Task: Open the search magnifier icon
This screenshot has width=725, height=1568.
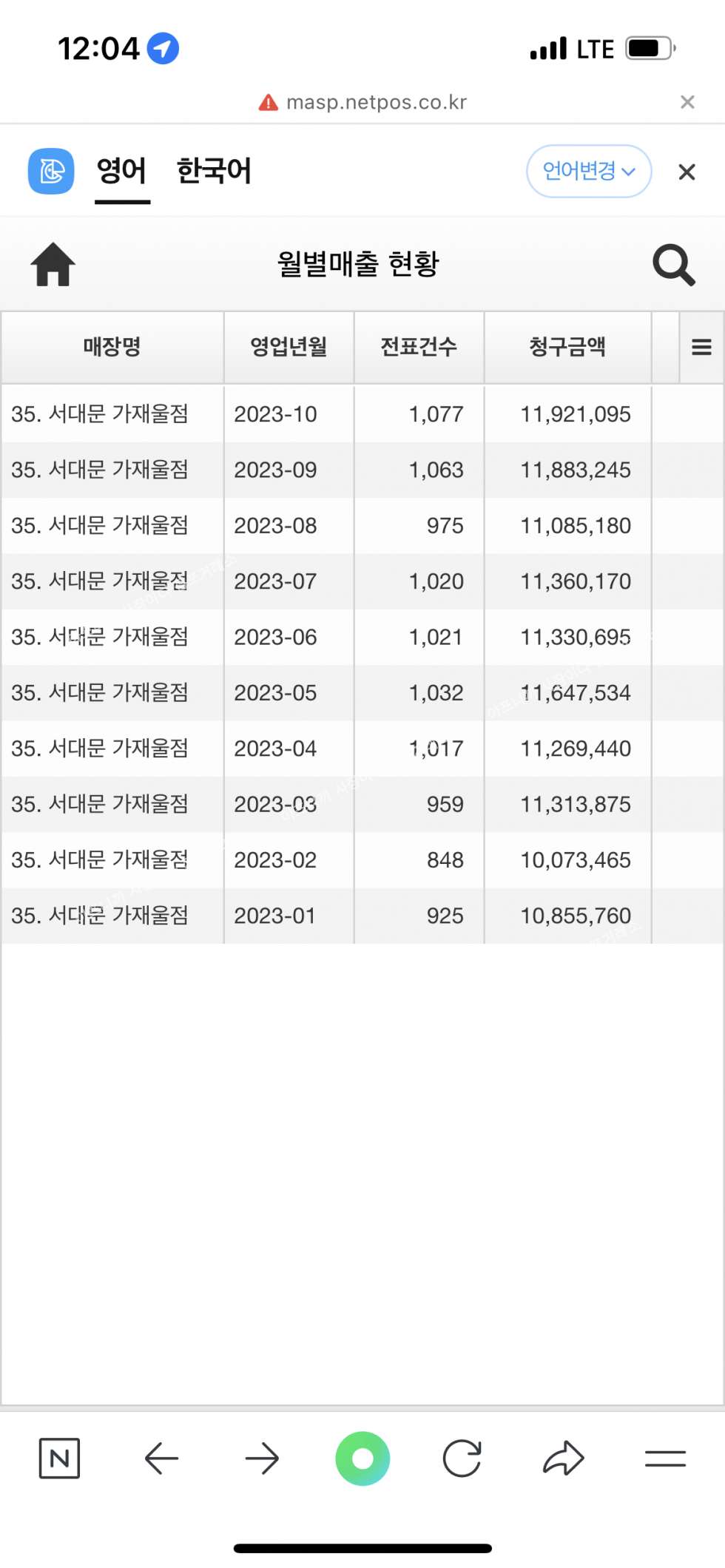Action: click(x=673, y=264)
